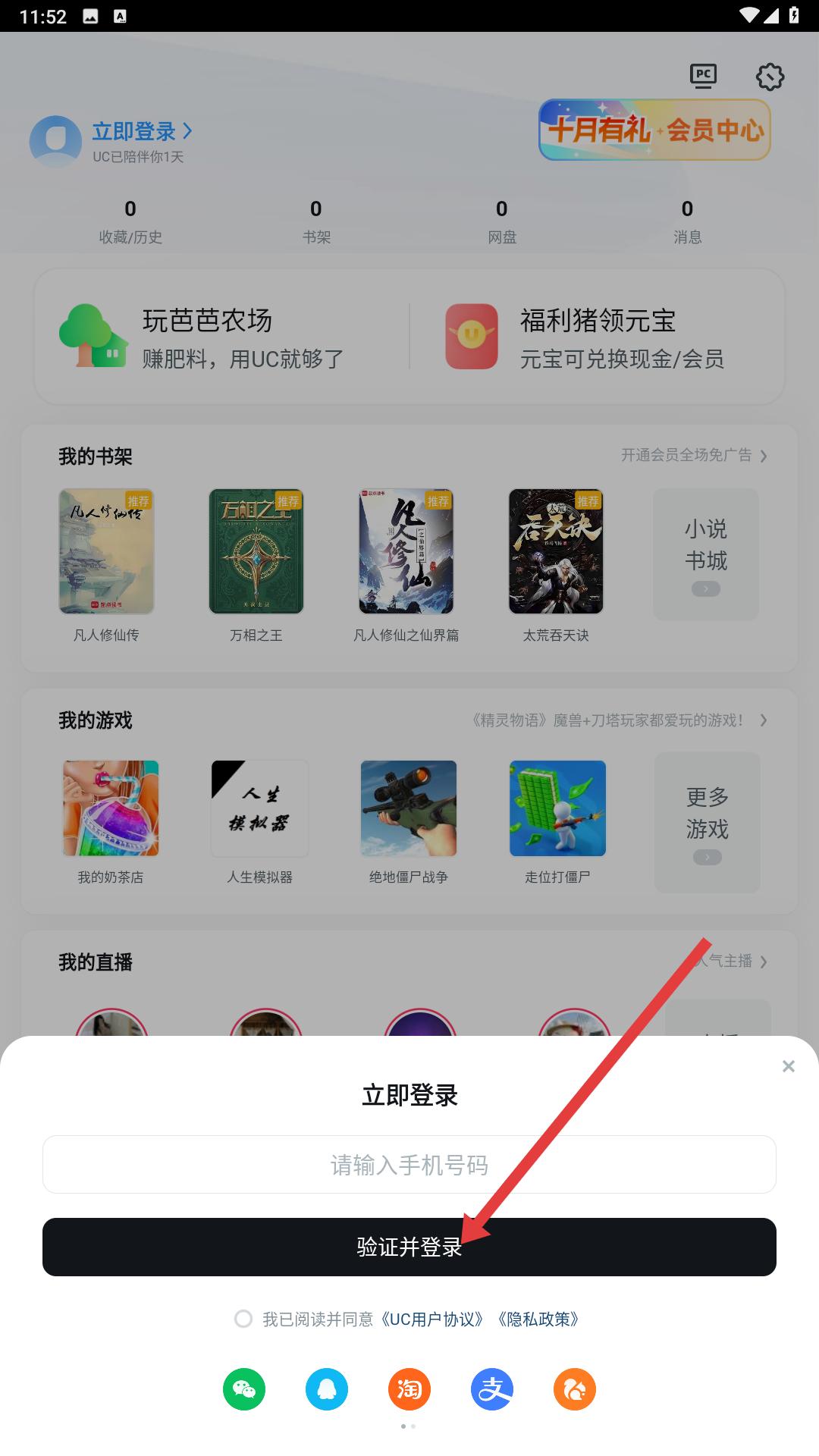Log in with Taobao
The height and width of the screenshot is (1456, 819).
409,1389
